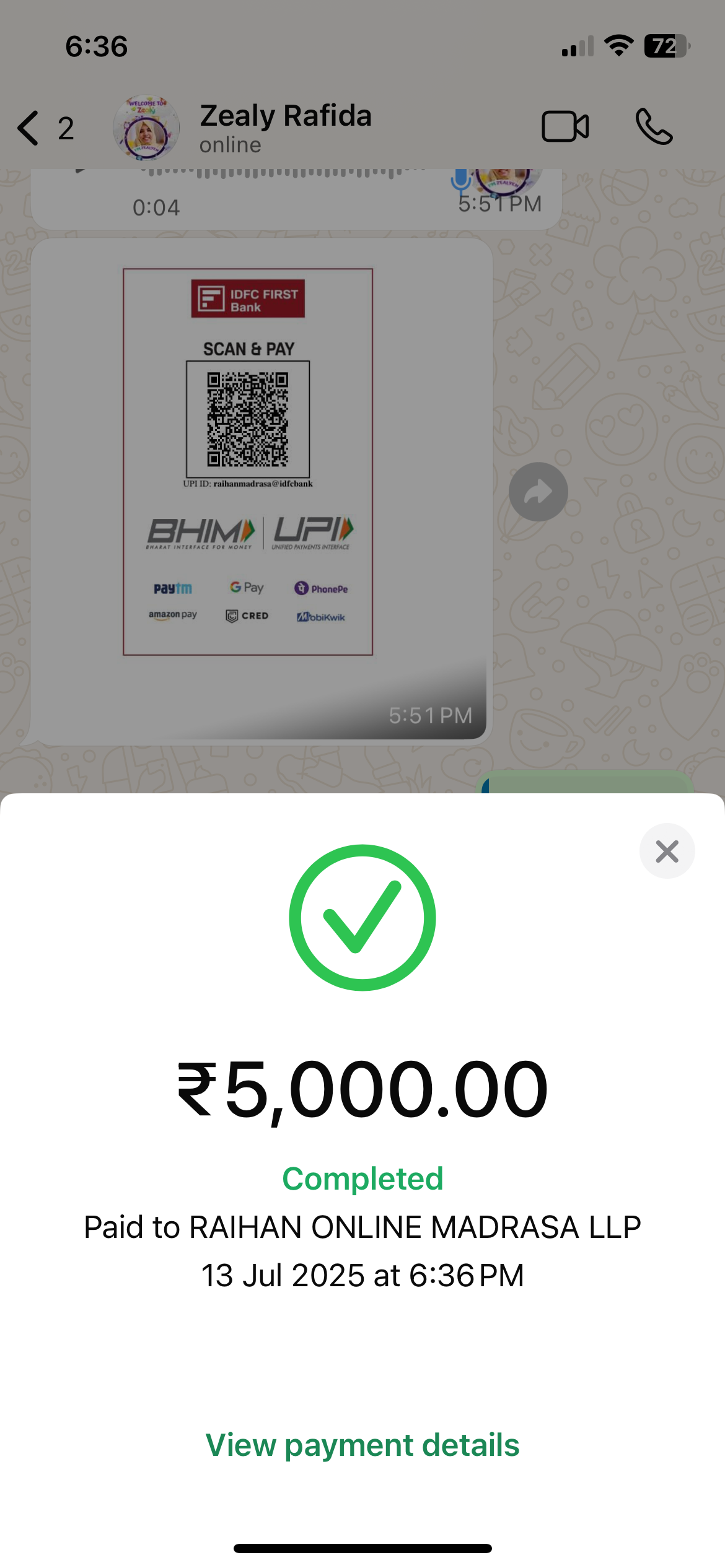Close the payment confirmation sheet
This screenshot has height=1568, width=725.
667,851
